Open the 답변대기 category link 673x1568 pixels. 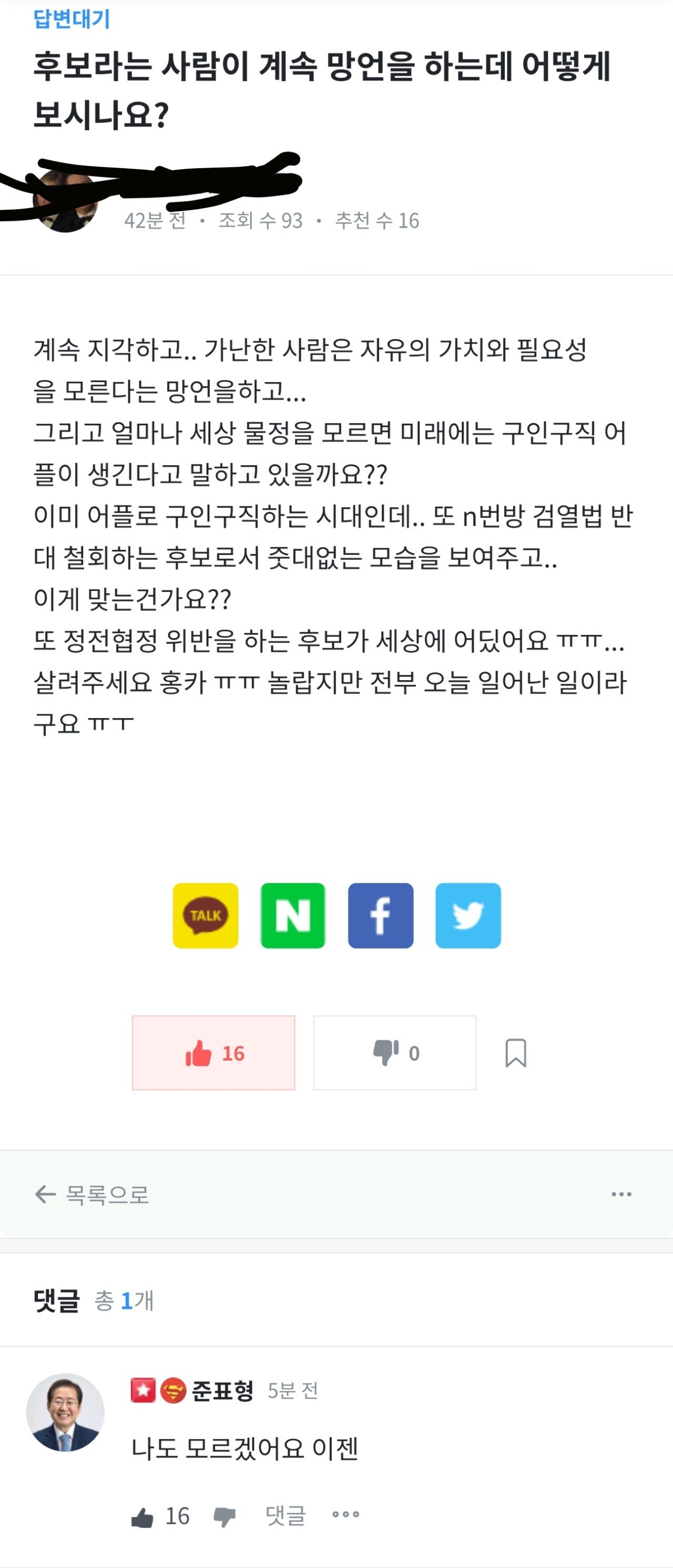[x=72, y=19]
